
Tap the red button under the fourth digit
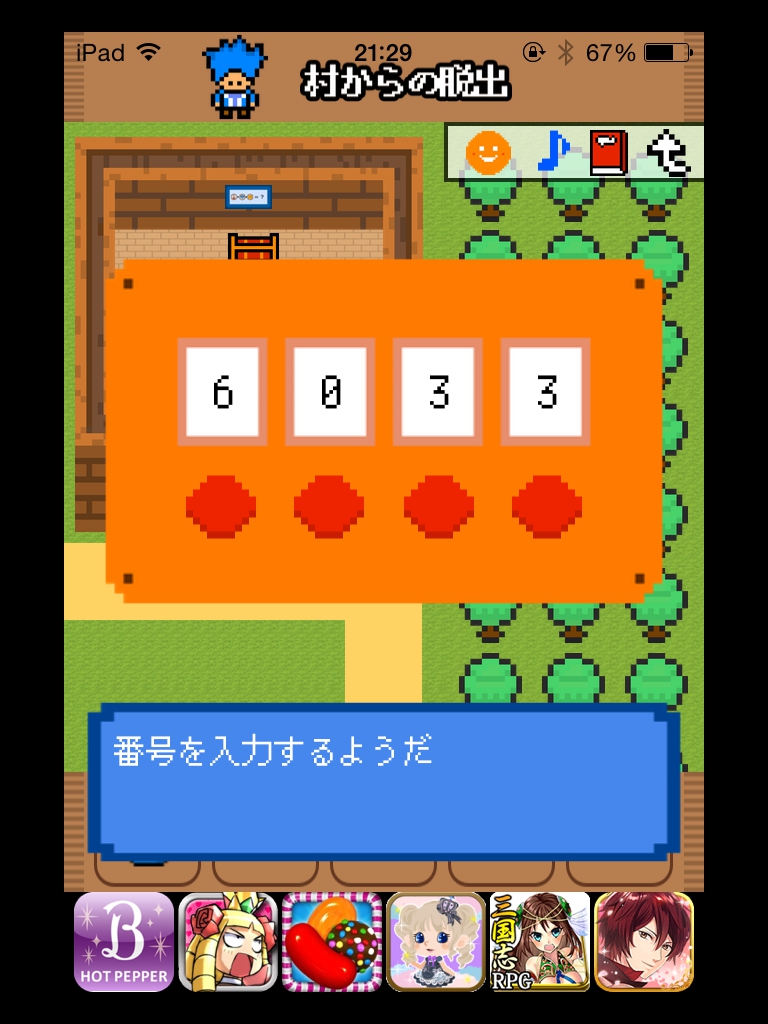pos(546,507)
